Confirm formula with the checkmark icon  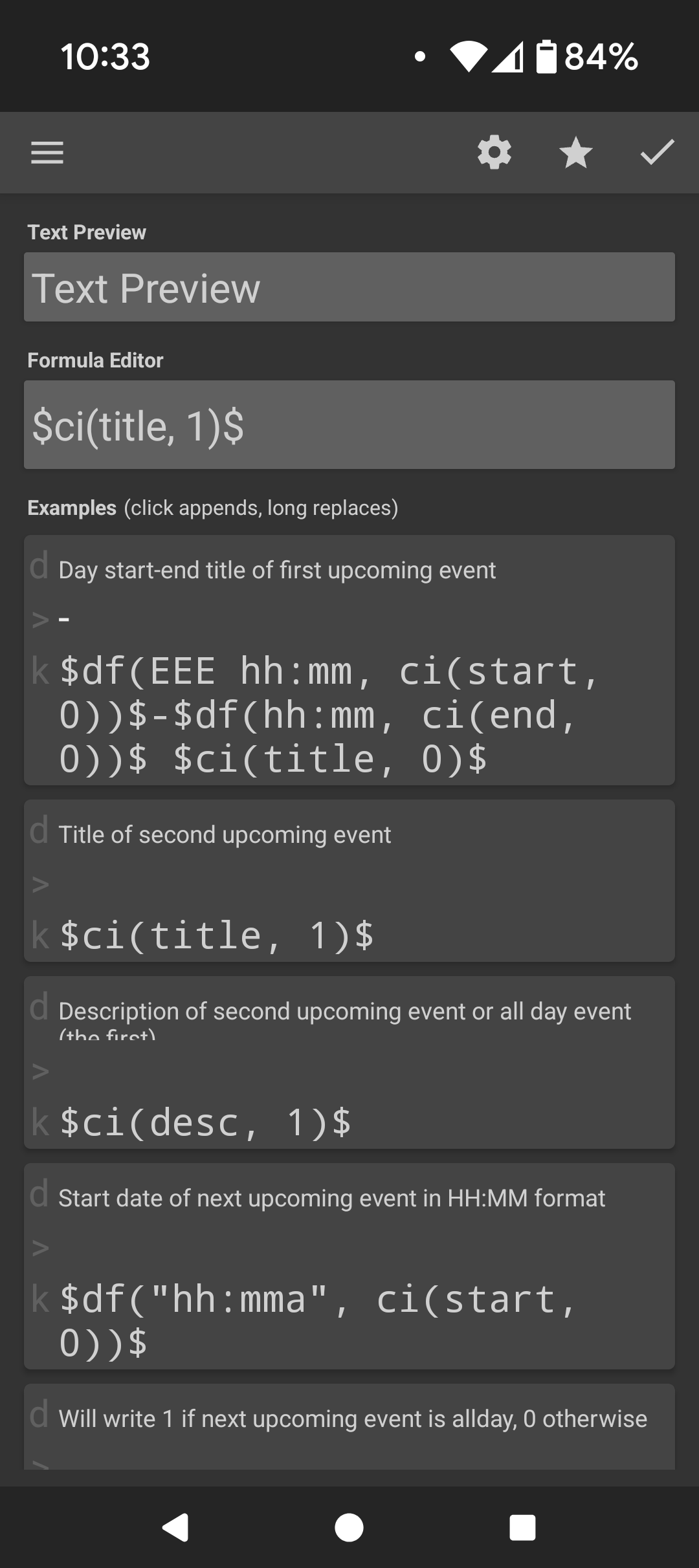[x=657, y=153]
